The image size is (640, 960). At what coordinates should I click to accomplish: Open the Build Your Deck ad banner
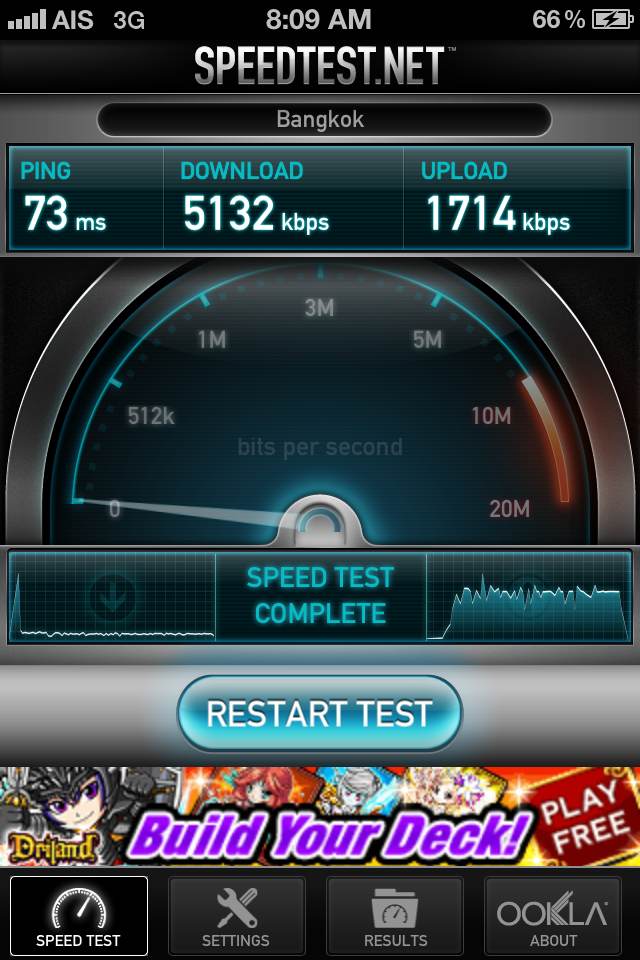click(x=320, y=816)
